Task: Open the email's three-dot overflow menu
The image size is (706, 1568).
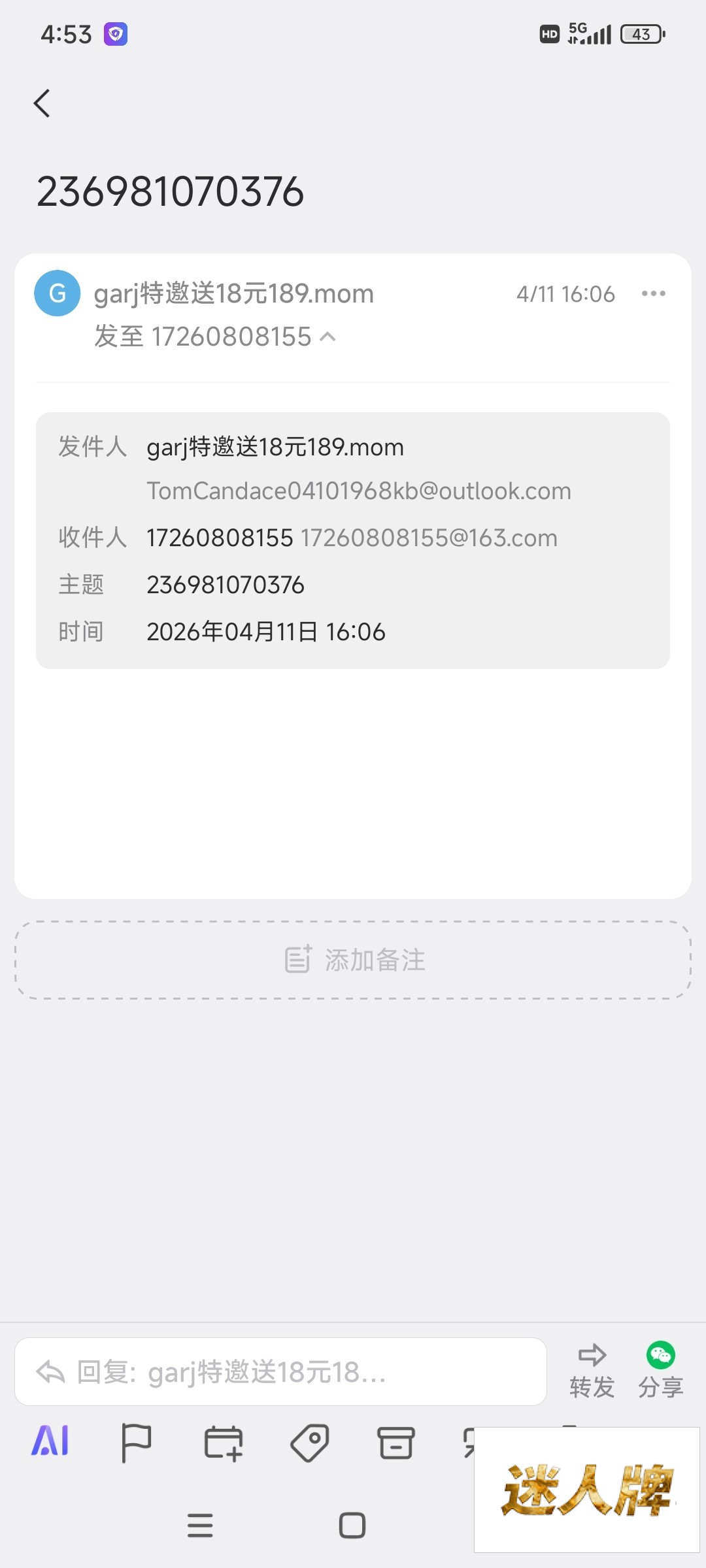Action: [653, 294]
